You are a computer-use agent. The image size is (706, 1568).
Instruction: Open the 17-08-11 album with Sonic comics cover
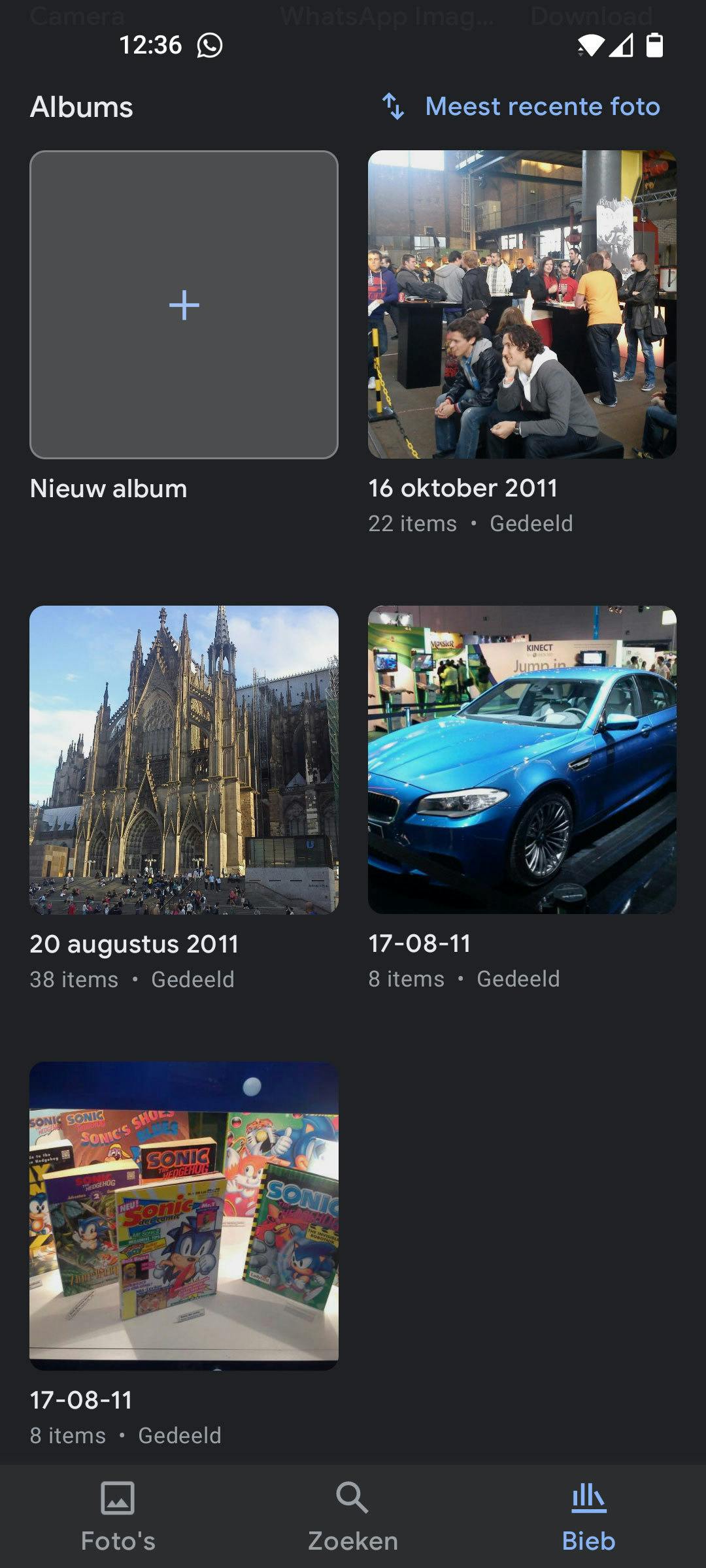pos(184,1216)
